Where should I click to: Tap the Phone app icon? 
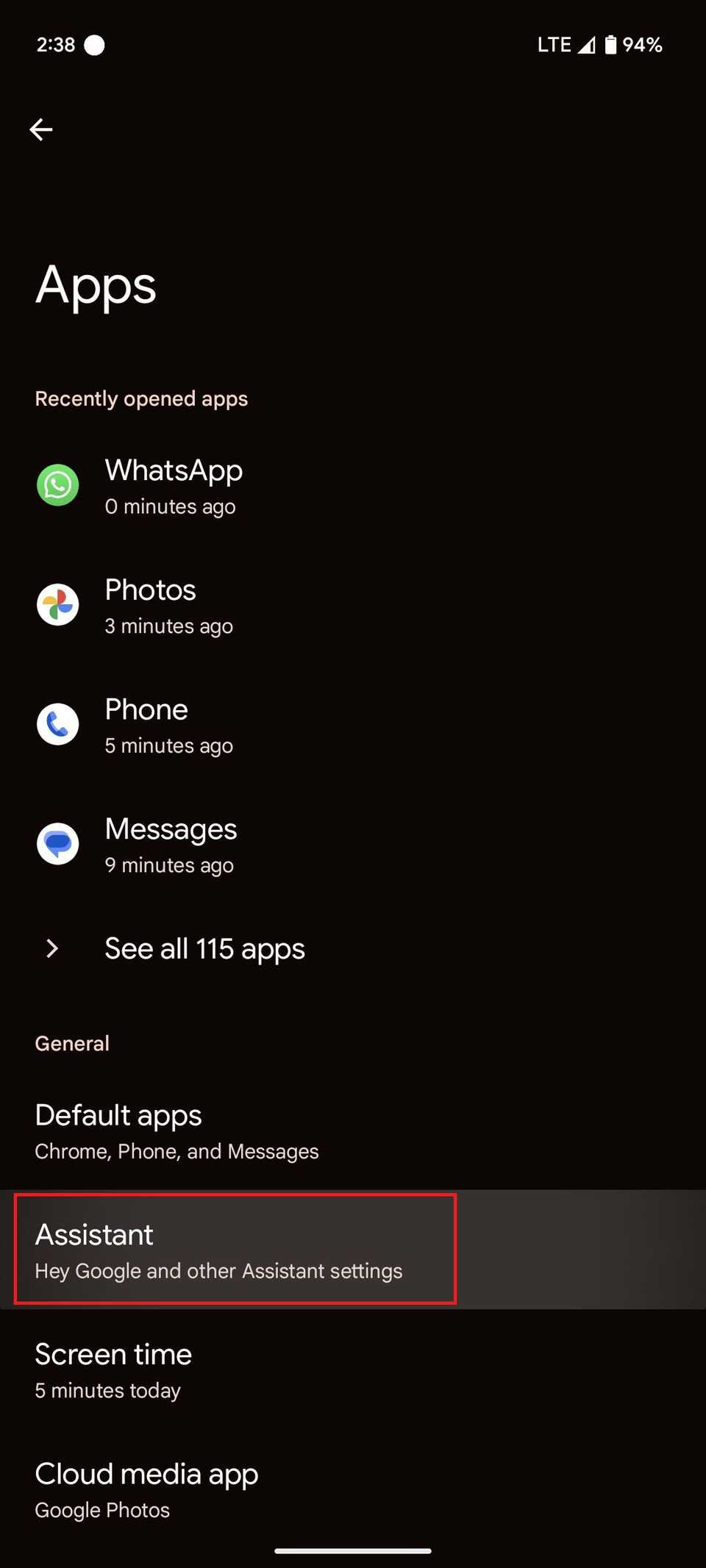[58, 724]
